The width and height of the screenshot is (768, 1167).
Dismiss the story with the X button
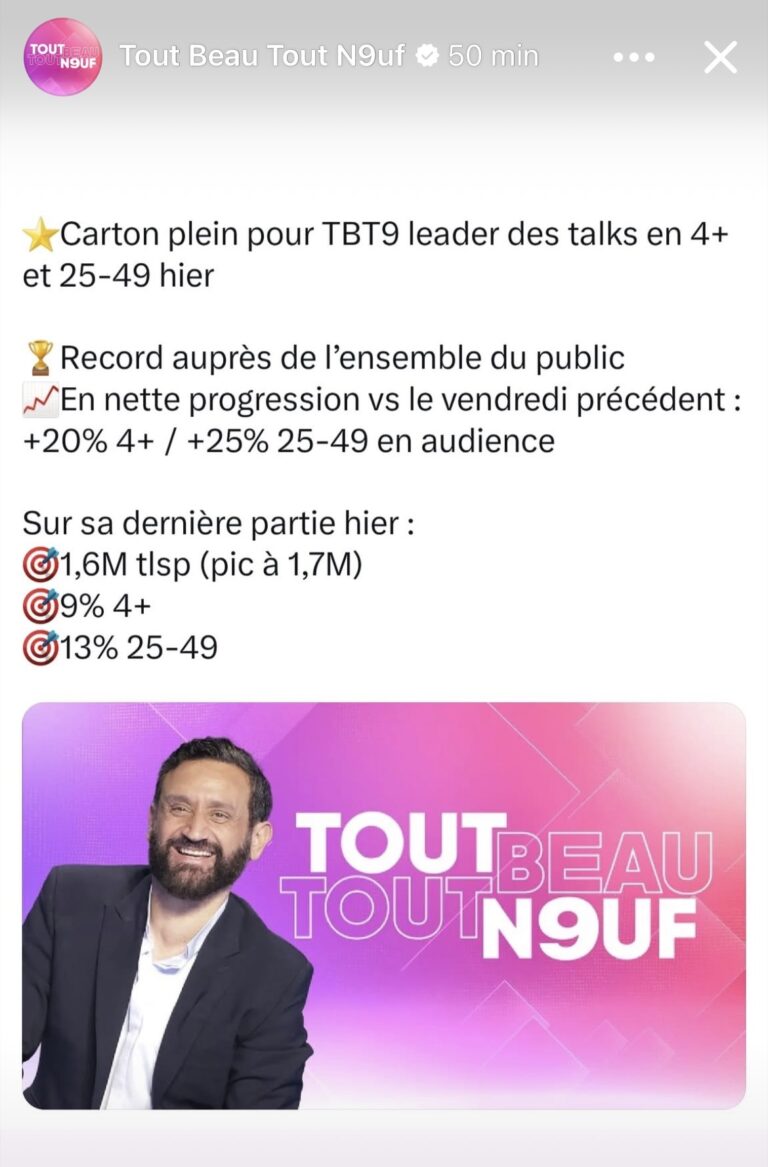click(x=719, y=57)
